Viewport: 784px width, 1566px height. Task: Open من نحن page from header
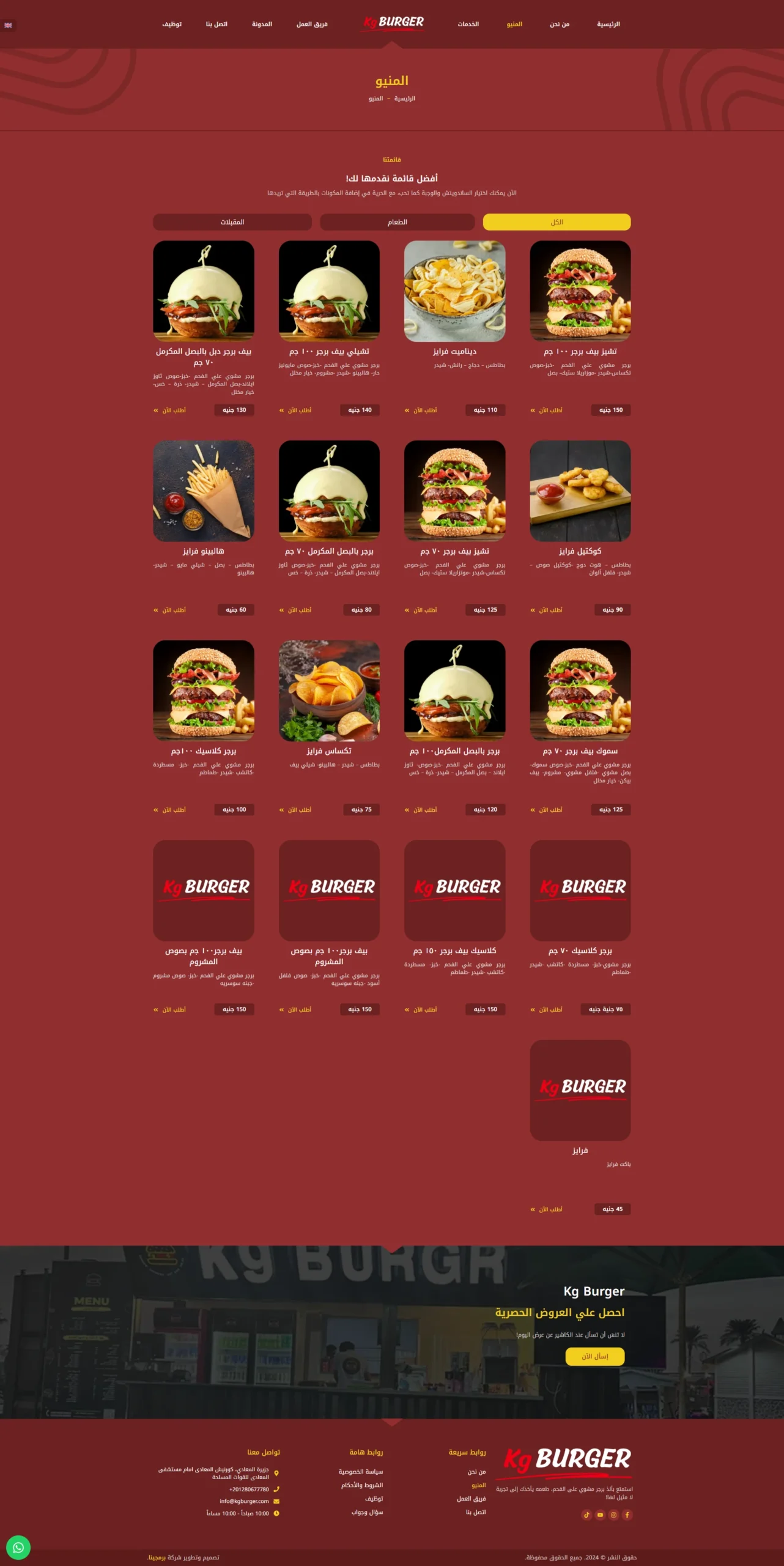click(x=559, y=24)
